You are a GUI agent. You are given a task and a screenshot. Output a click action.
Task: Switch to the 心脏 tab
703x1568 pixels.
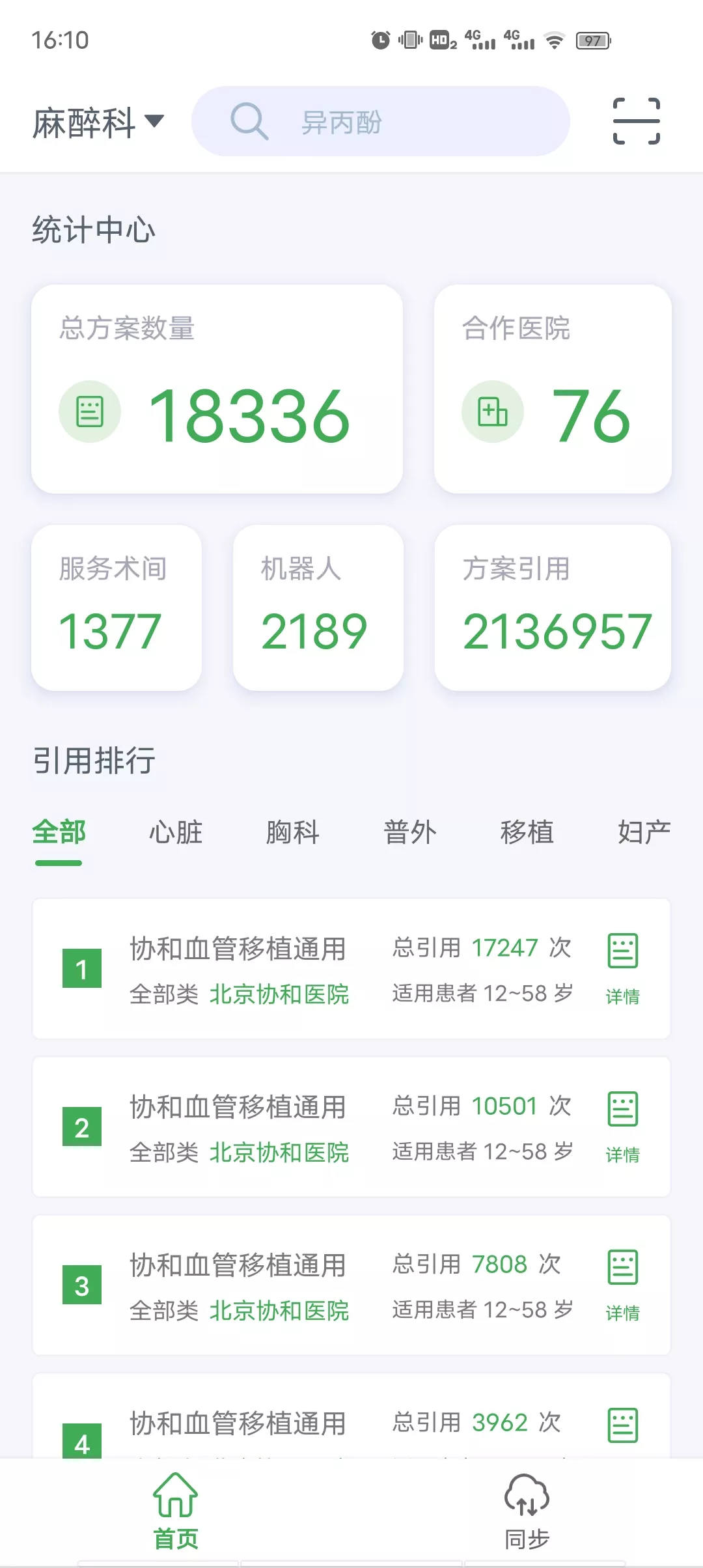click(x=176, y=833)
